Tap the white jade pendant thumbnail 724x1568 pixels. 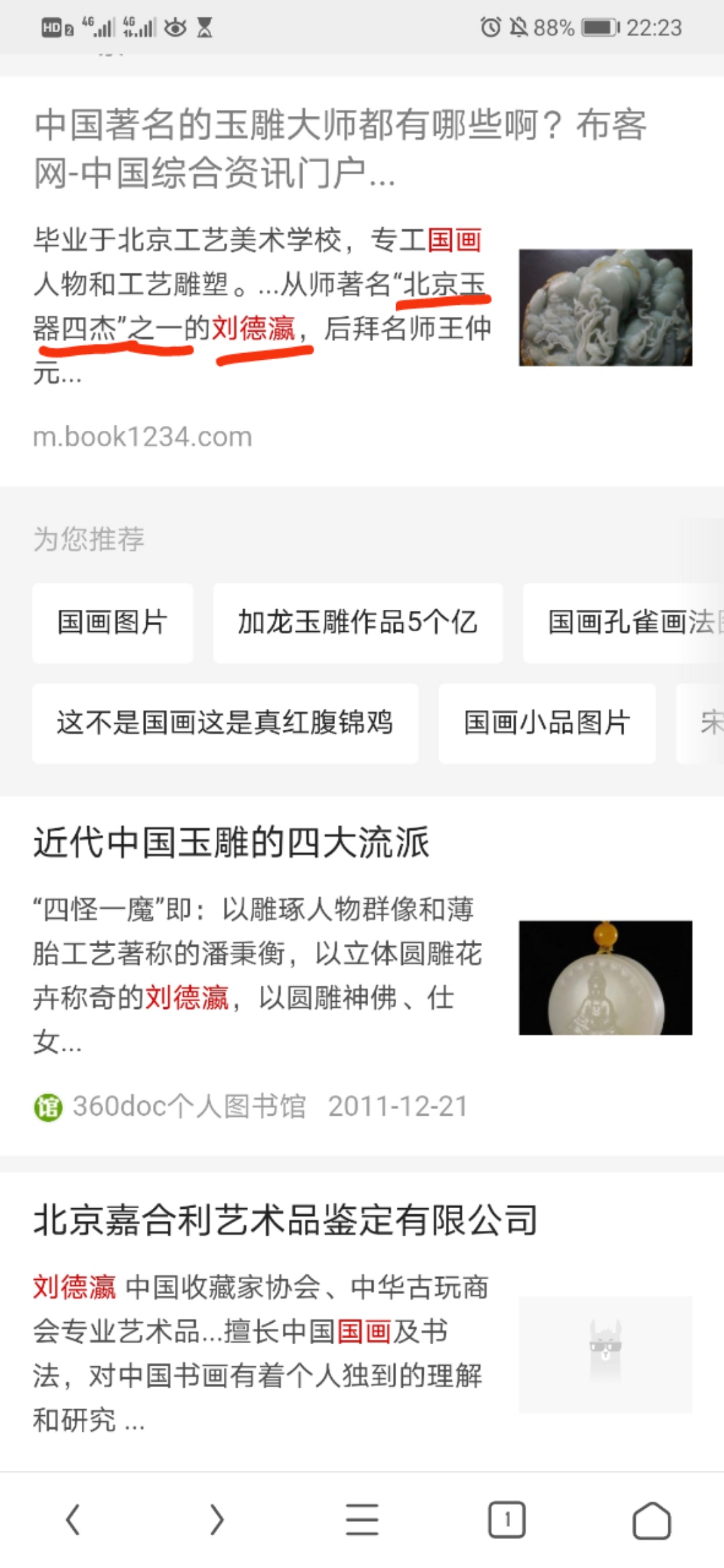coord(605,978)
